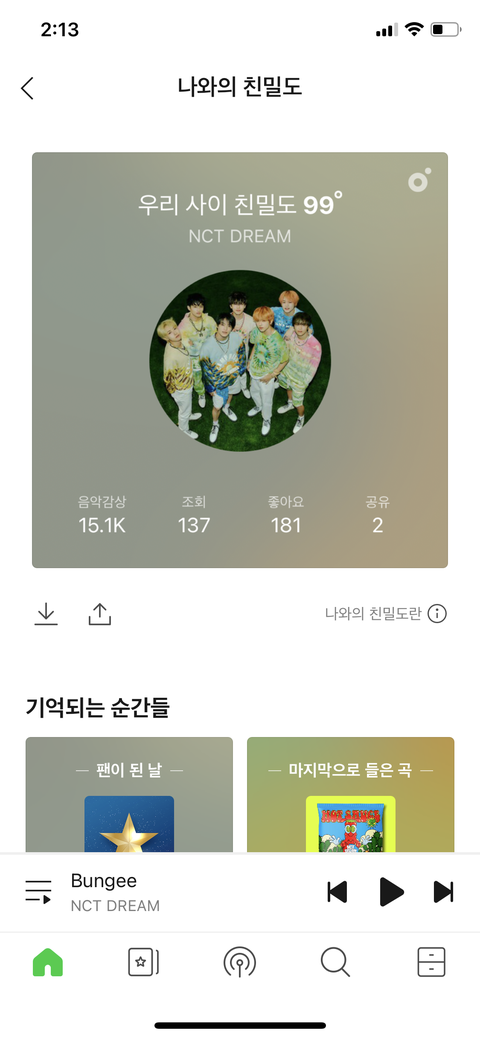Open the audio broadcast tab
480x1039 pixels.
tap(240, 961)
